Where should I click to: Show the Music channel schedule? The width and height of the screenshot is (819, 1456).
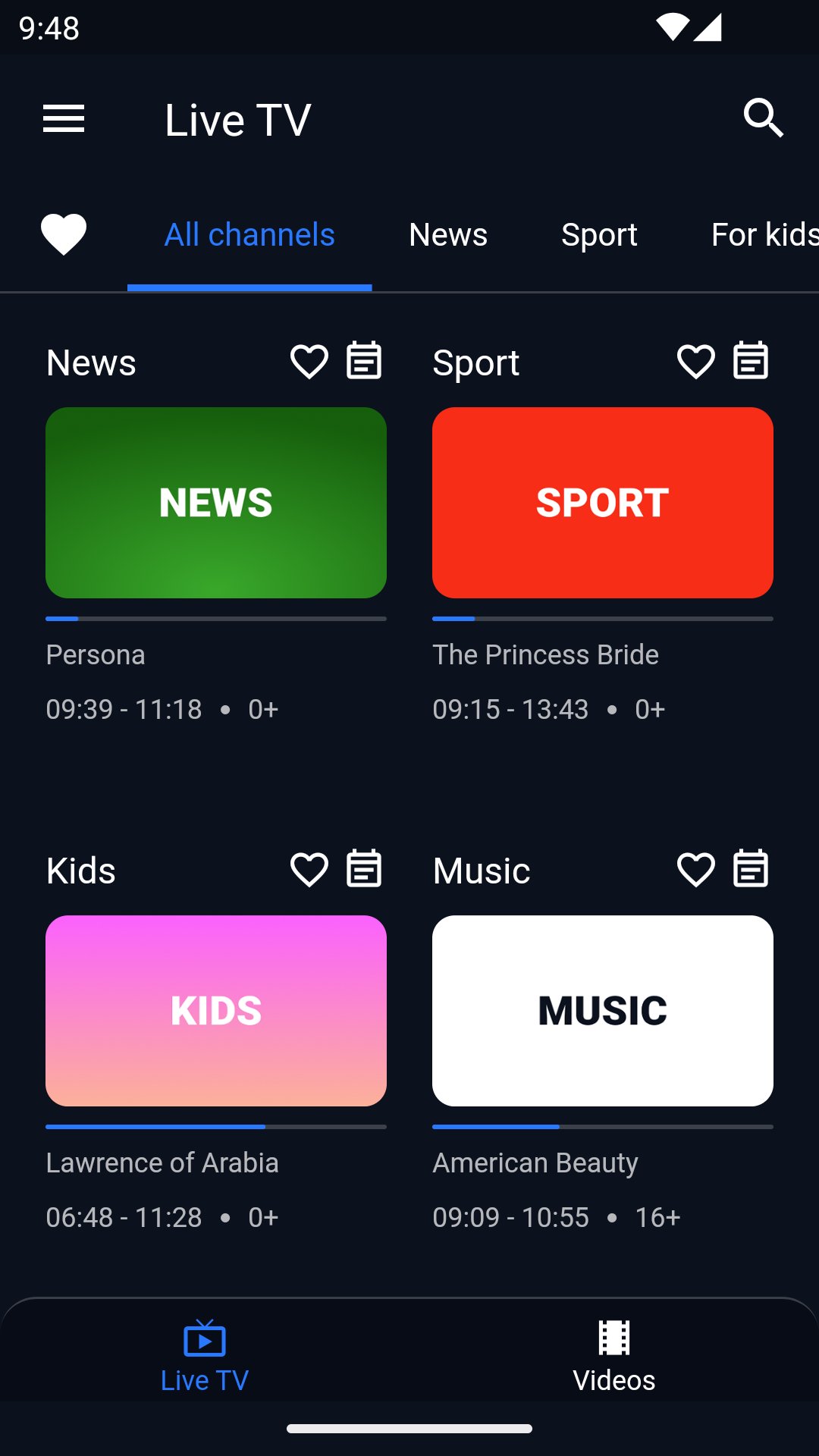click(x=751, y=868)
